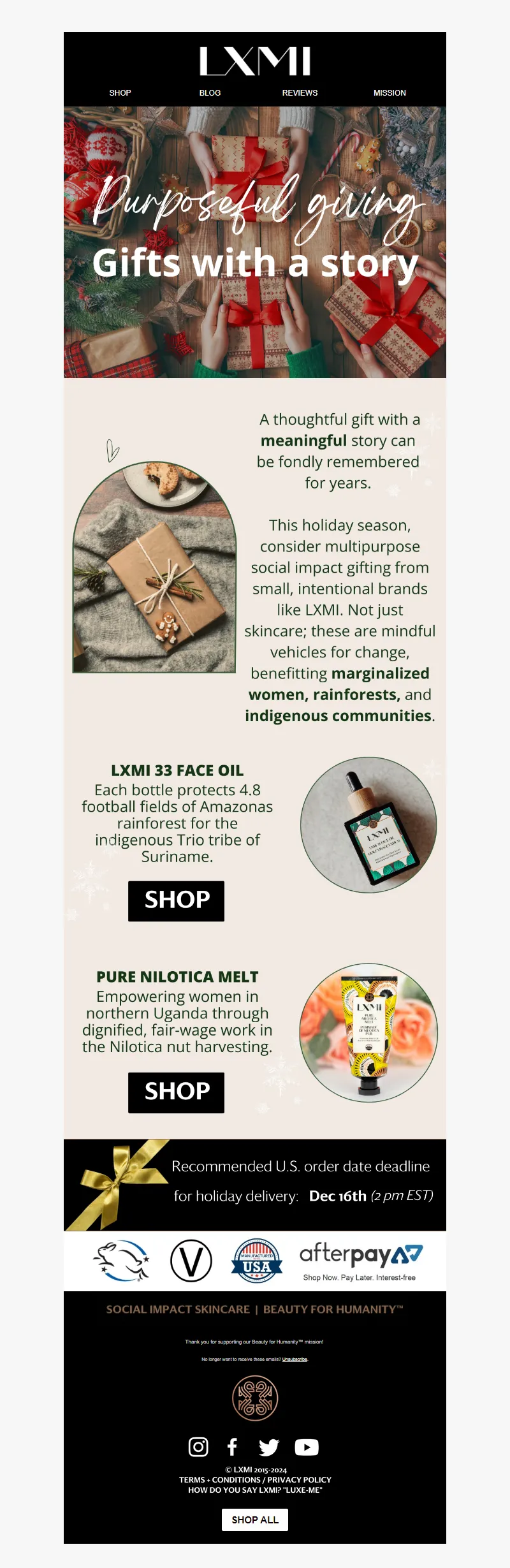Open LXMI's Twitter profile
Image resolution: width=510 pixels, height=1568 pixels.
(x=268, y=1447)
